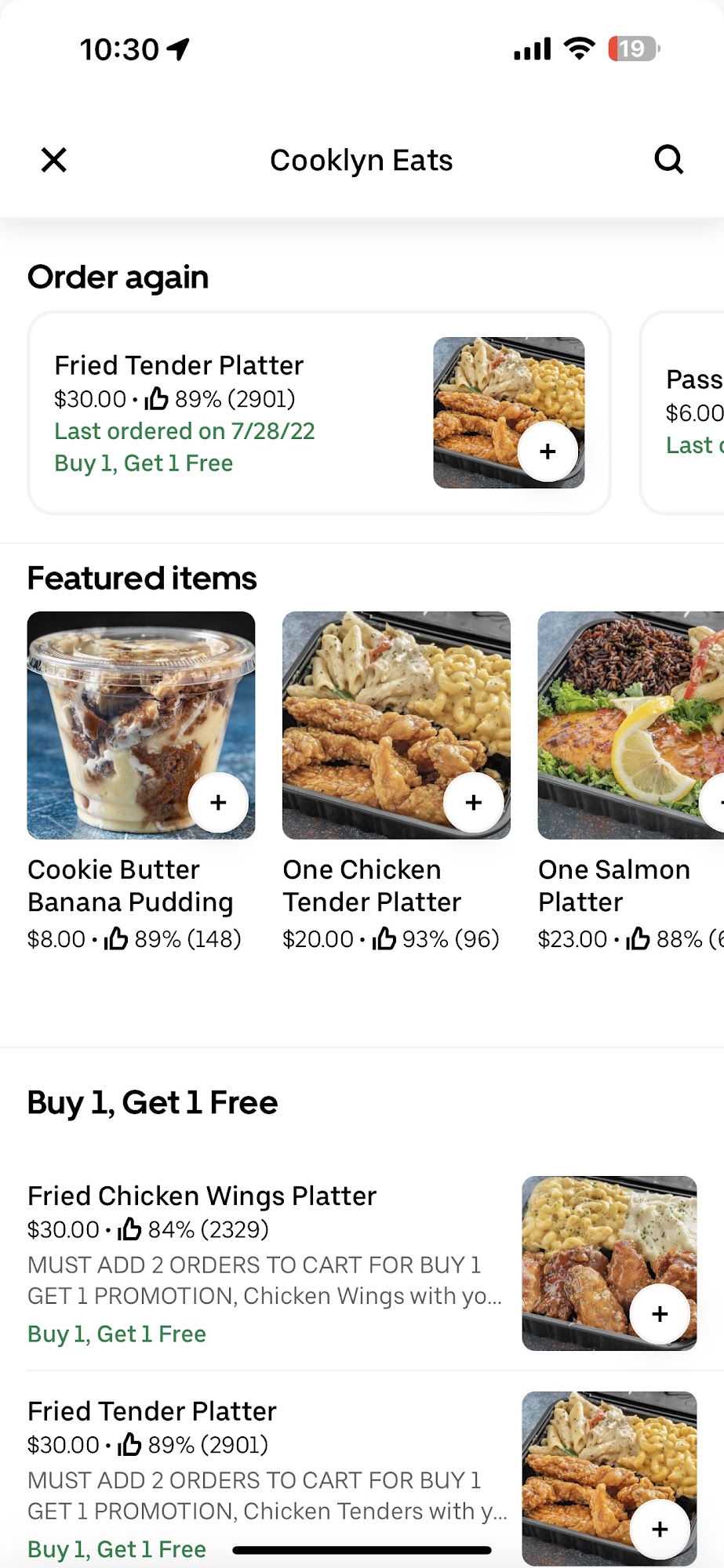Add Fried Chicken Wings Platter to cart
This screenshot has width=724, height=1568.
click(x=660, y=1314)
